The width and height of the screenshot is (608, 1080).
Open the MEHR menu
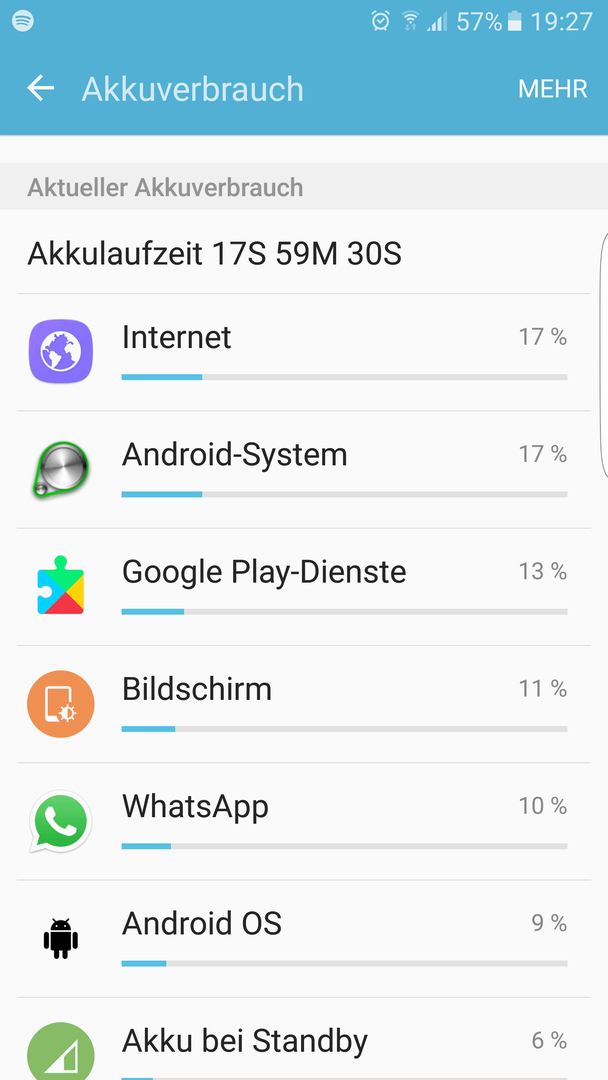(552, 89)
